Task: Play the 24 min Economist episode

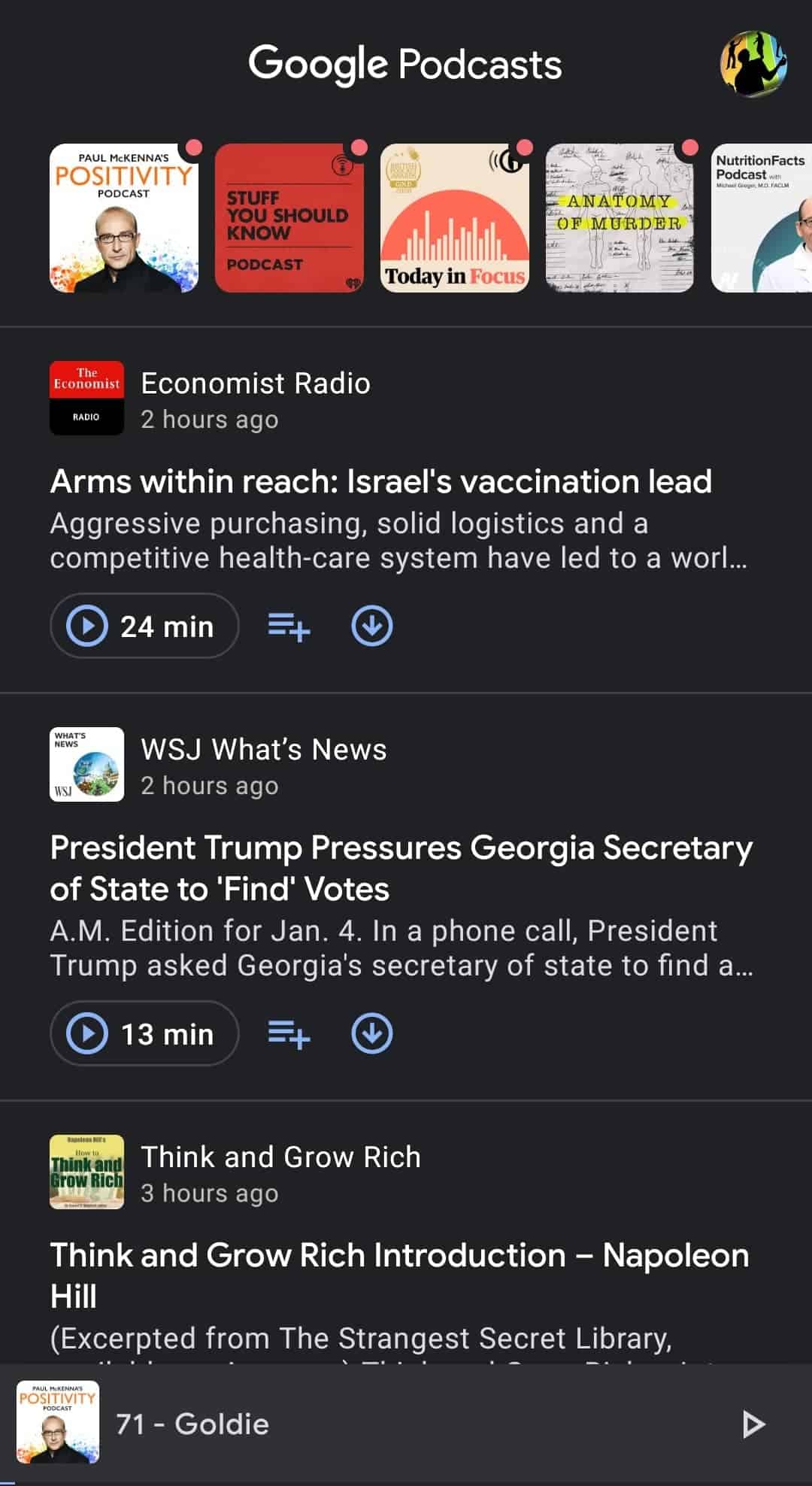Action: [x=144, y=625]
